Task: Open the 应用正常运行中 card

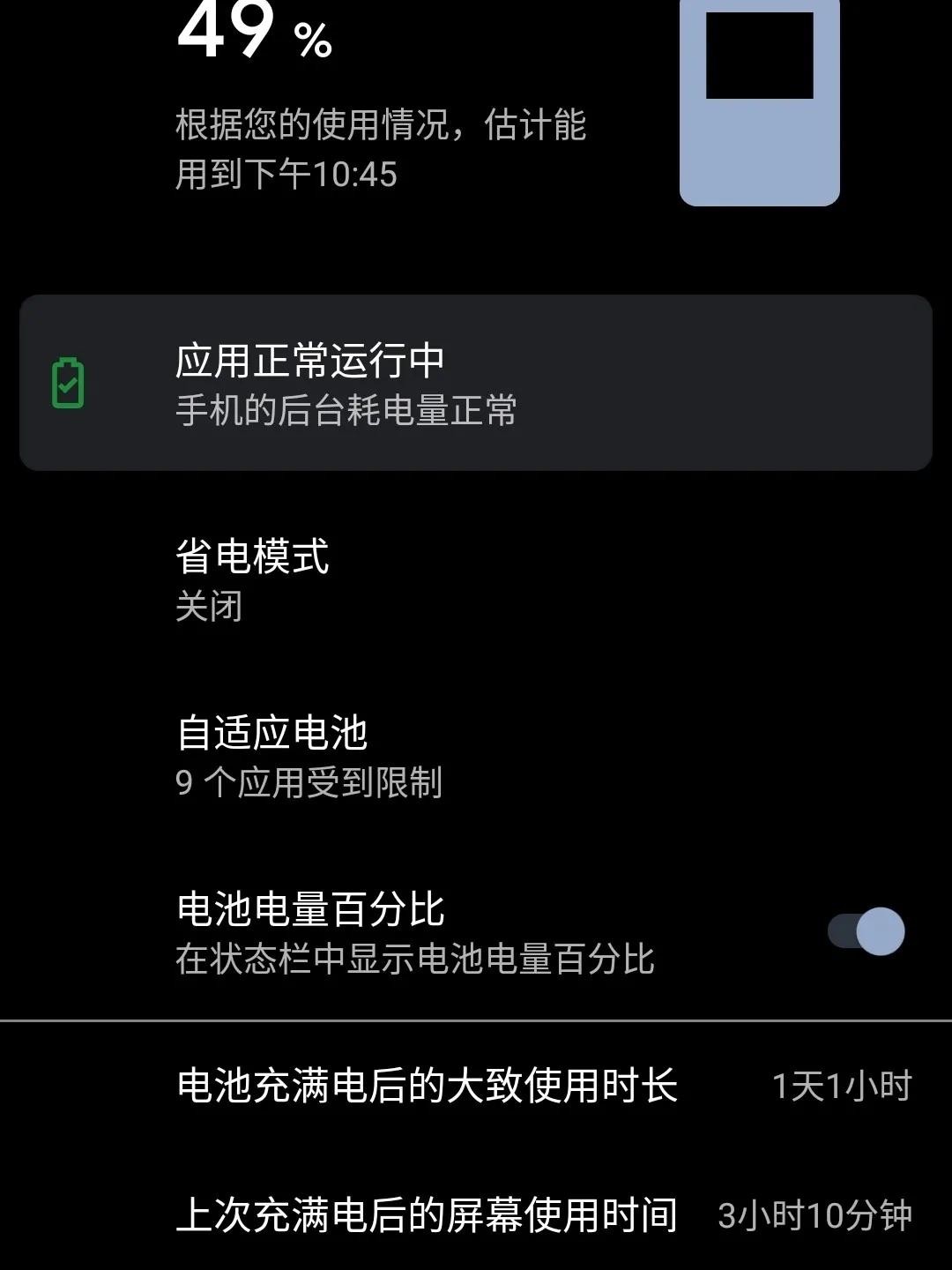Action: pos(476,383)
